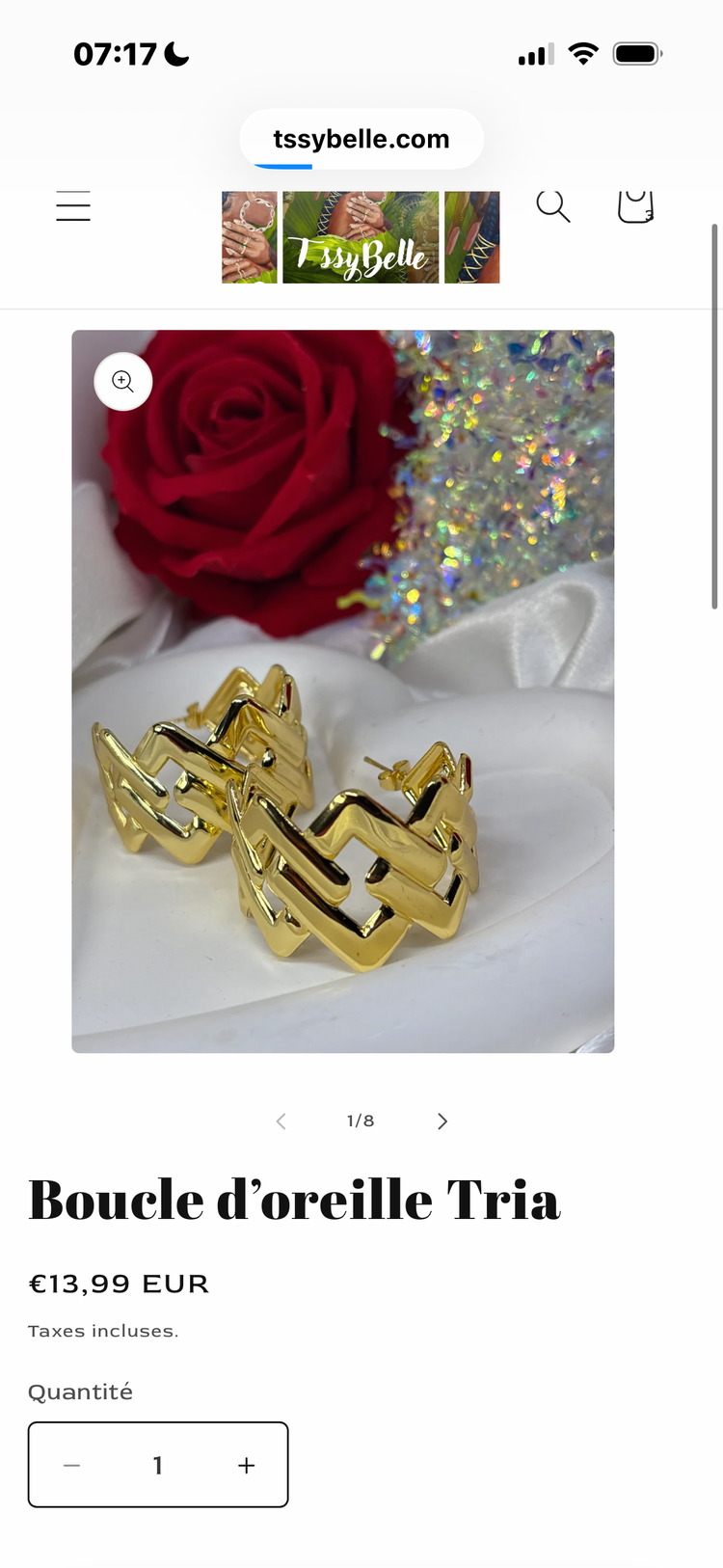Tap the TssyBelle logo to go home
This screenshot has width=723, height=1568.
361,237
